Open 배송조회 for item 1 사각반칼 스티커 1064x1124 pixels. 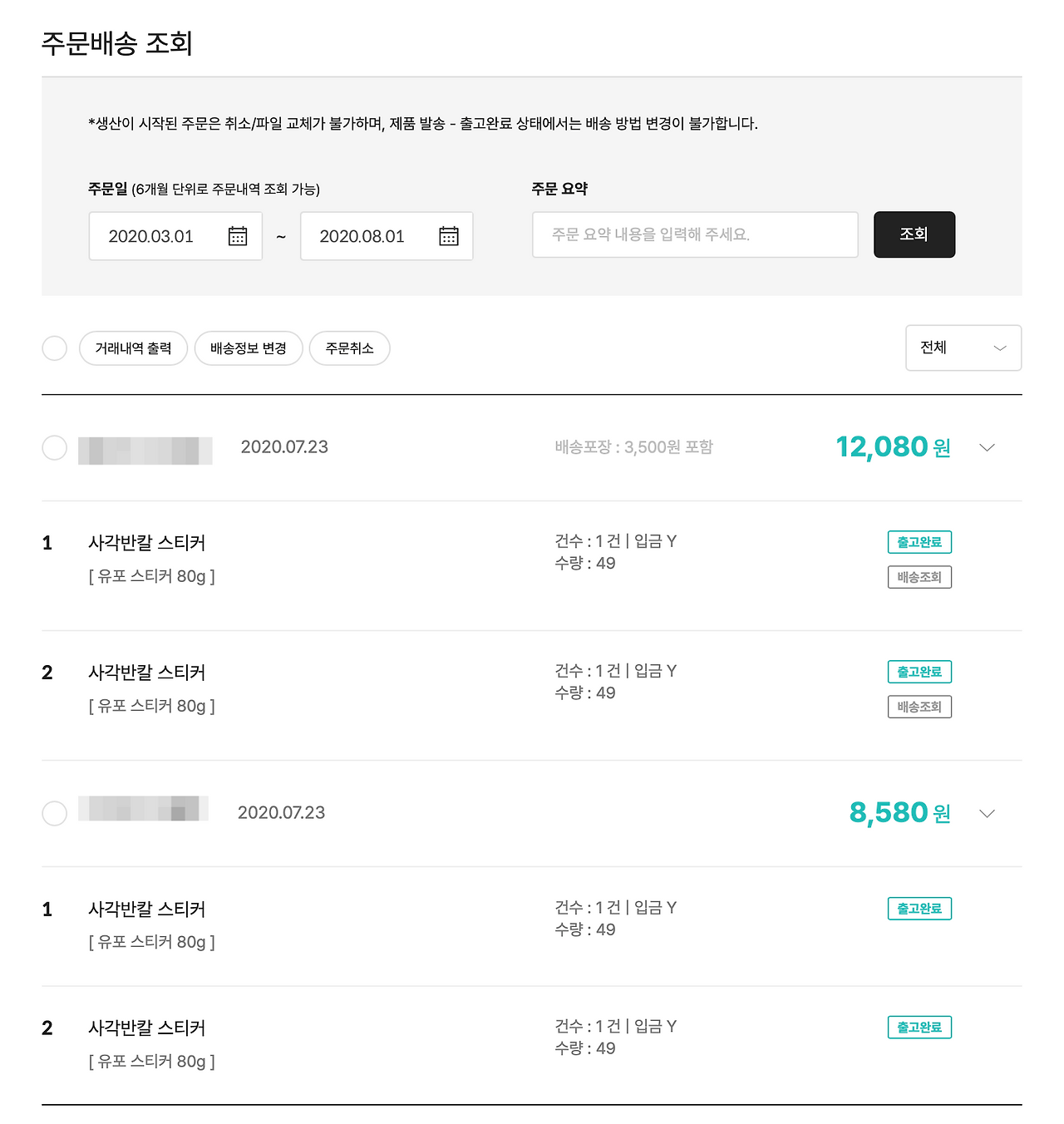pos(919,576)
